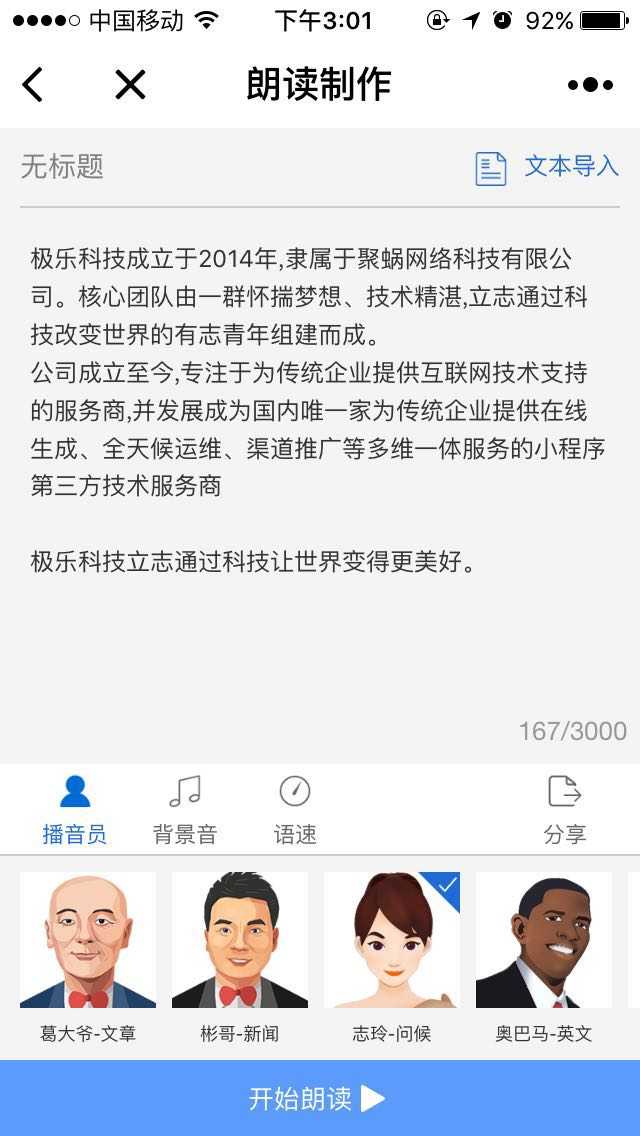Tap the 分享 share button

(565, 809)
